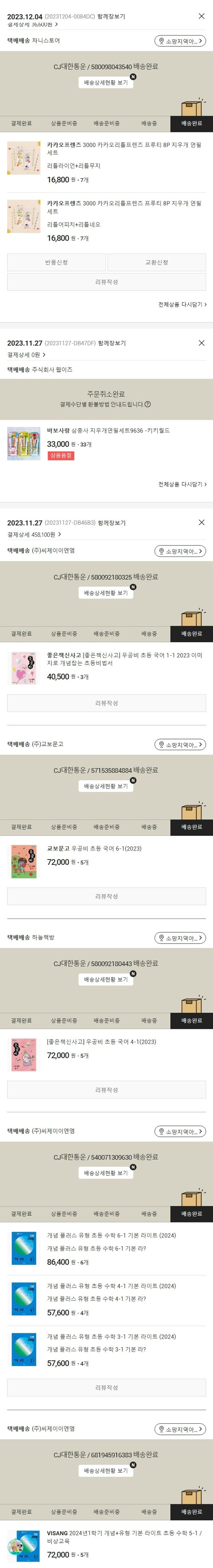View 배송상세현황 for tracking 580098043540
The width and height of the screenshot is (213, 1568).
(x=106, y=82)
